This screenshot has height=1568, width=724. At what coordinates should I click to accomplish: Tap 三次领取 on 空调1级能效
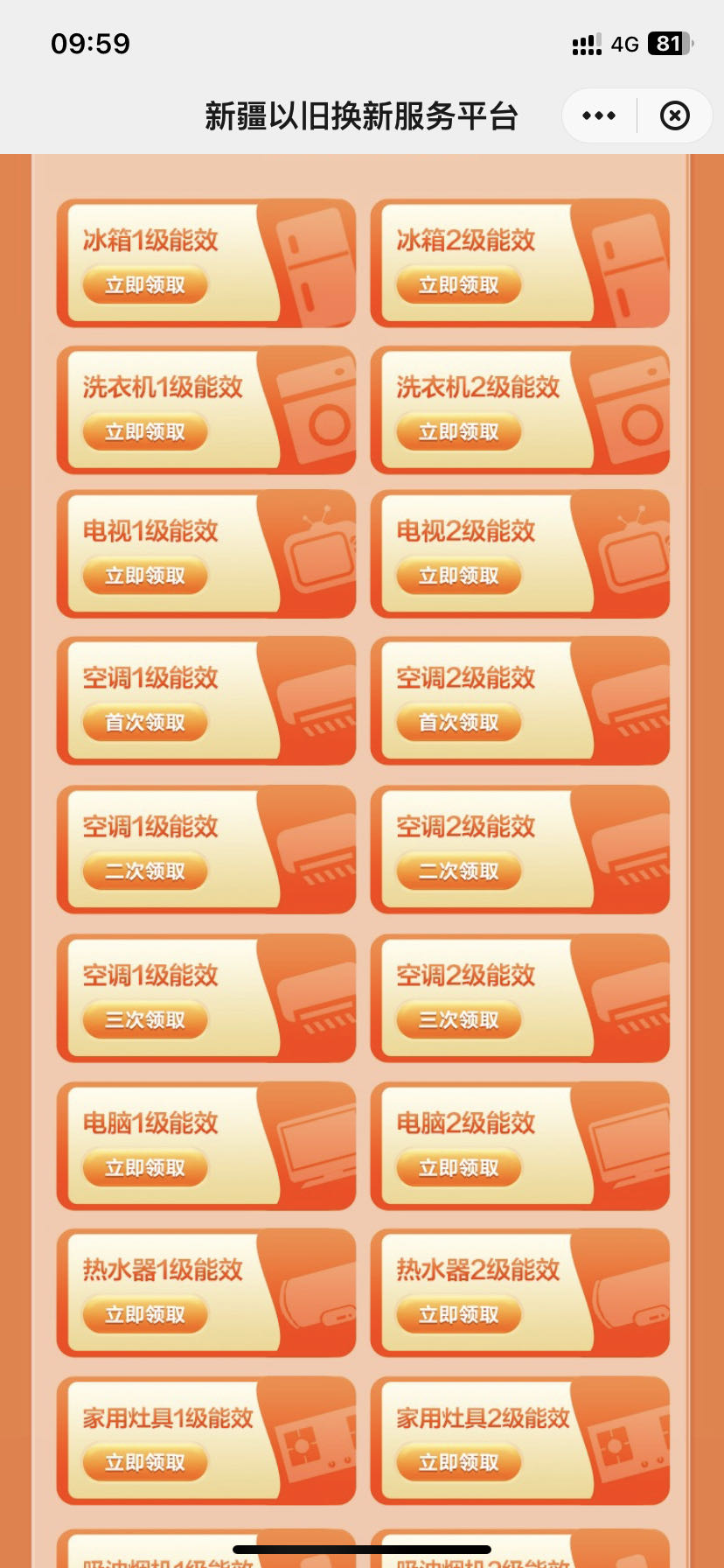click(x=145, y=1020)
